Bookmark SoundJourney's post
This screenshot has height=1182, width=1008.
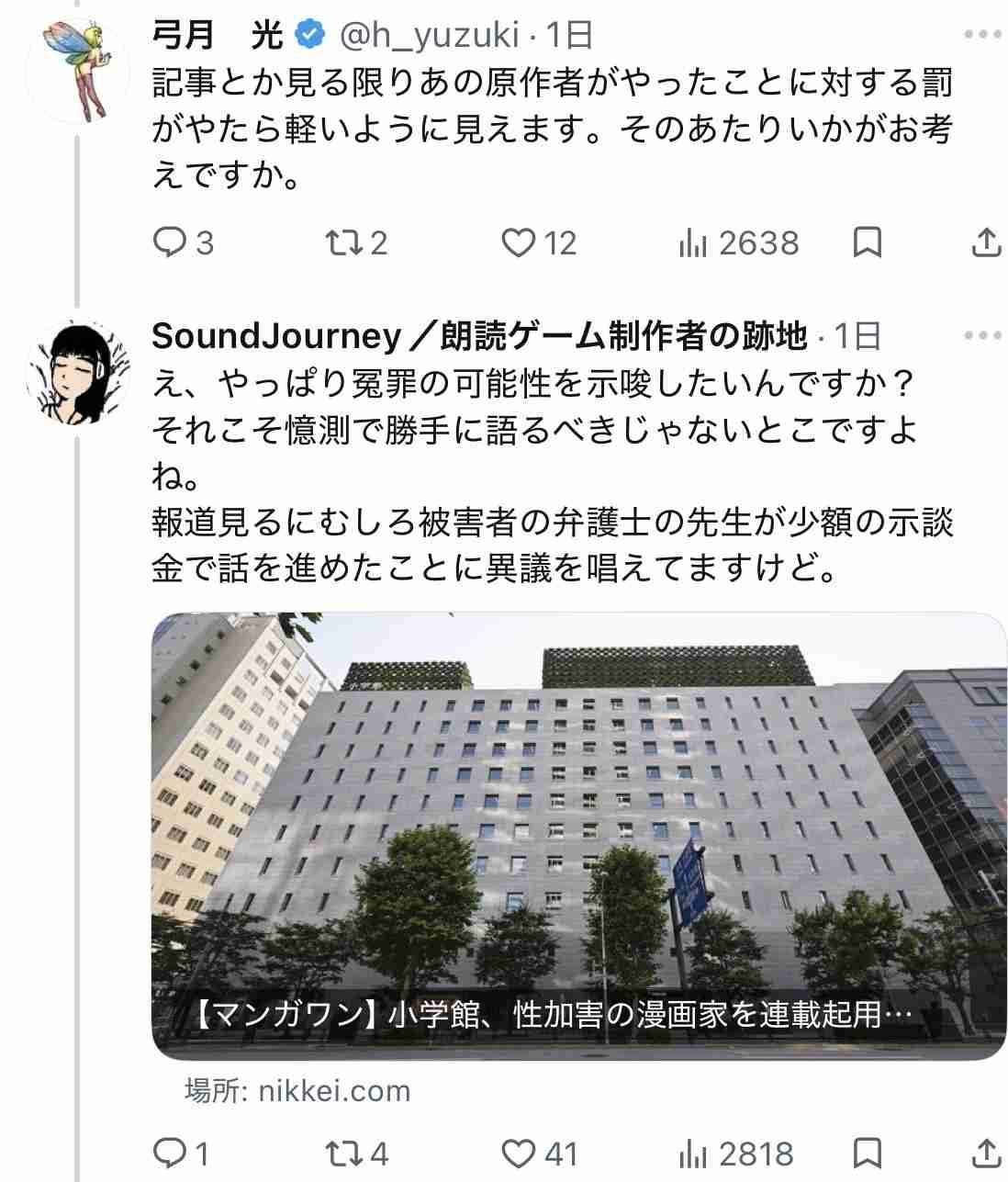(x=868, y=1153)
